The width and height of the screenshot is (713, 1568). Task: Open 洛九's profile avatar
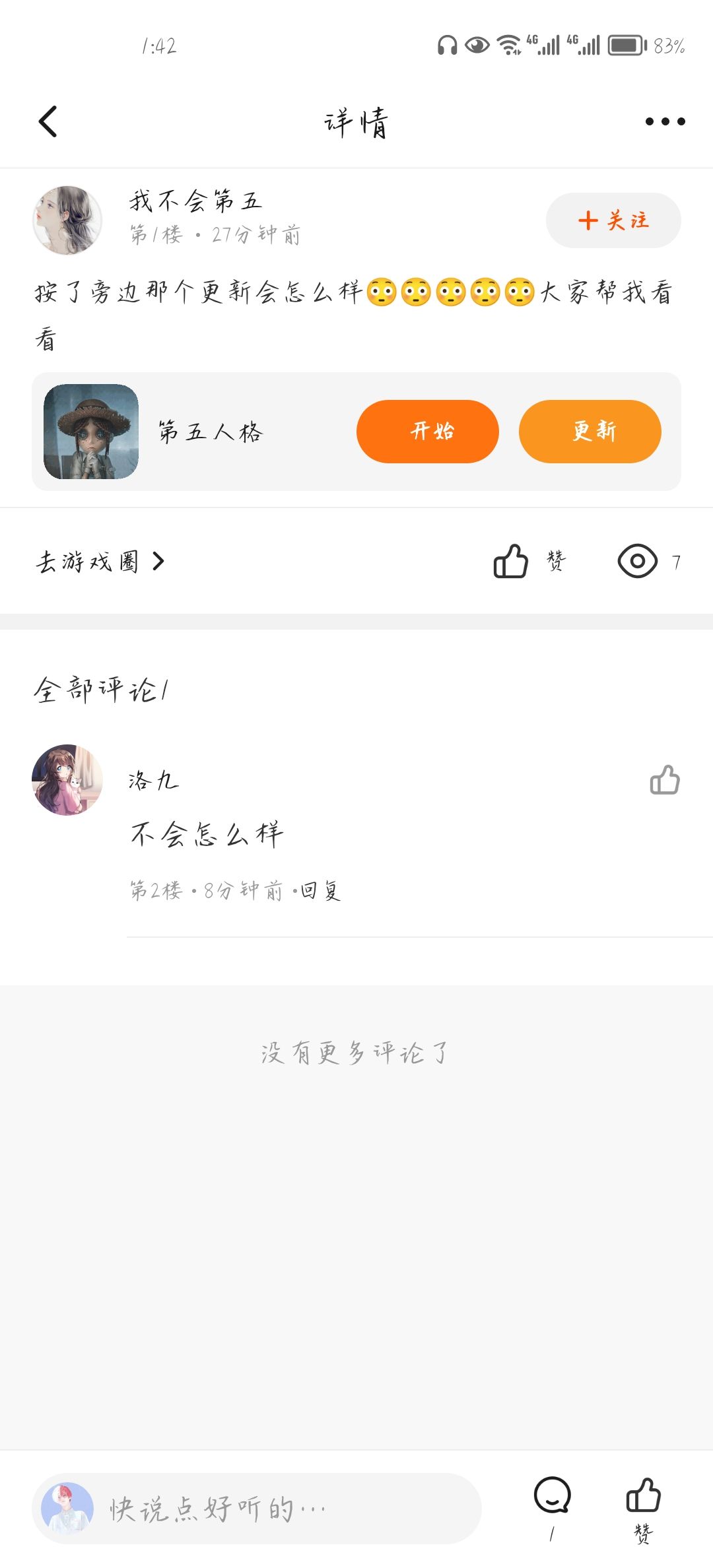coord(67,780)
